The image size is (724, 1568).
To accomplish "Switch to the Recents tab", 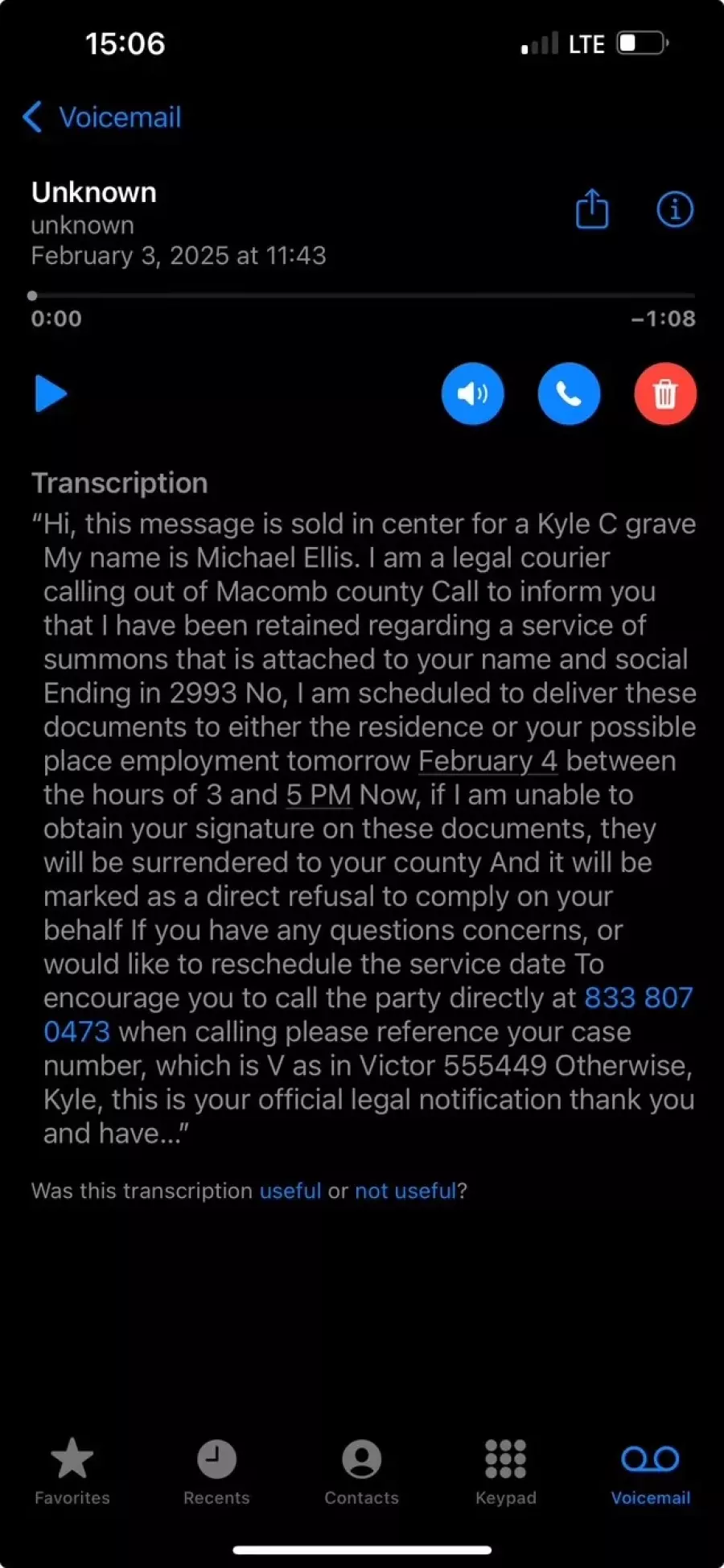I will tap(216, 1471).
